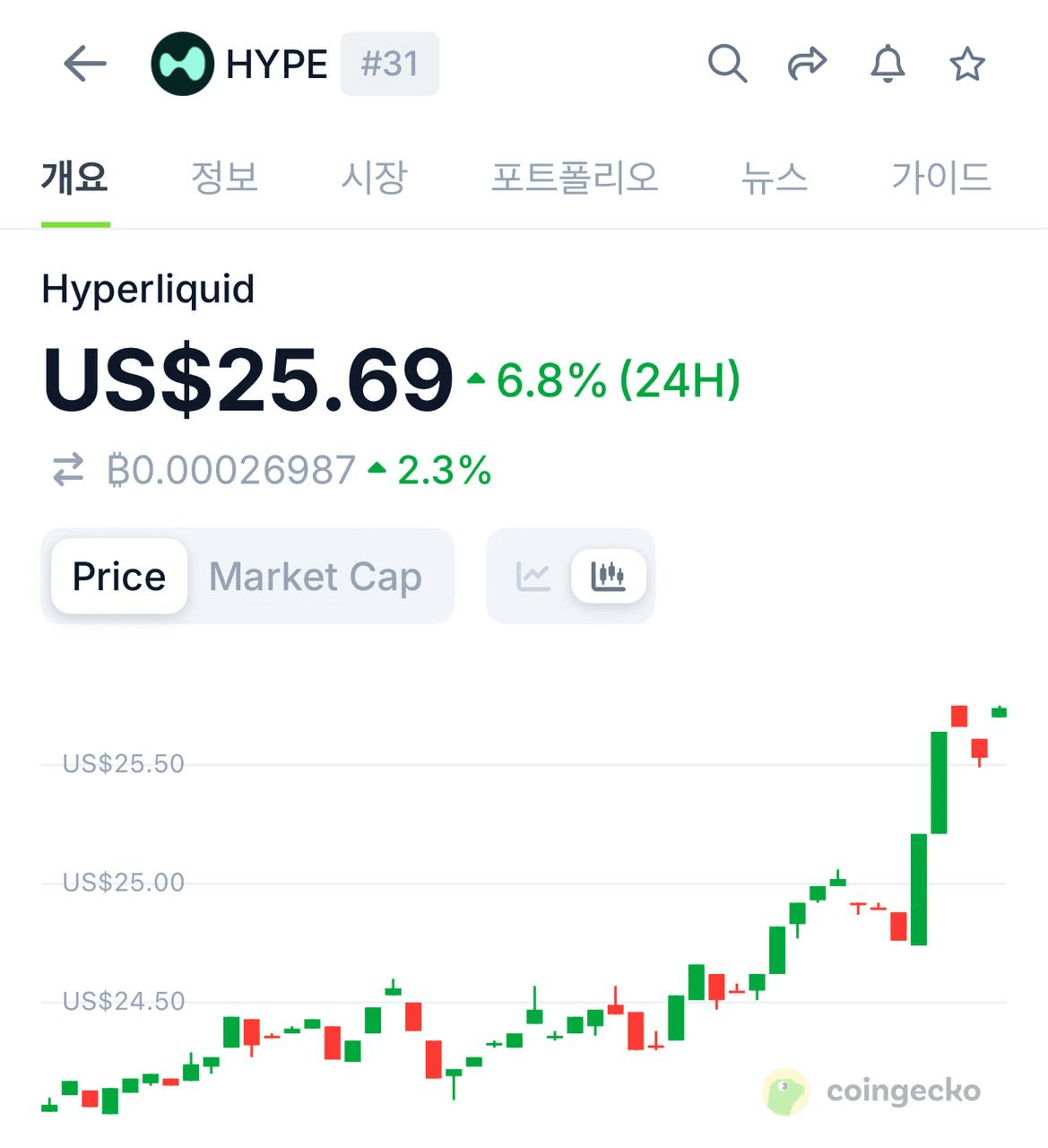The width and height of the screenshot is (1048, 1148).
Task: Switch to line chart view
Action: [x=533, y=576]
